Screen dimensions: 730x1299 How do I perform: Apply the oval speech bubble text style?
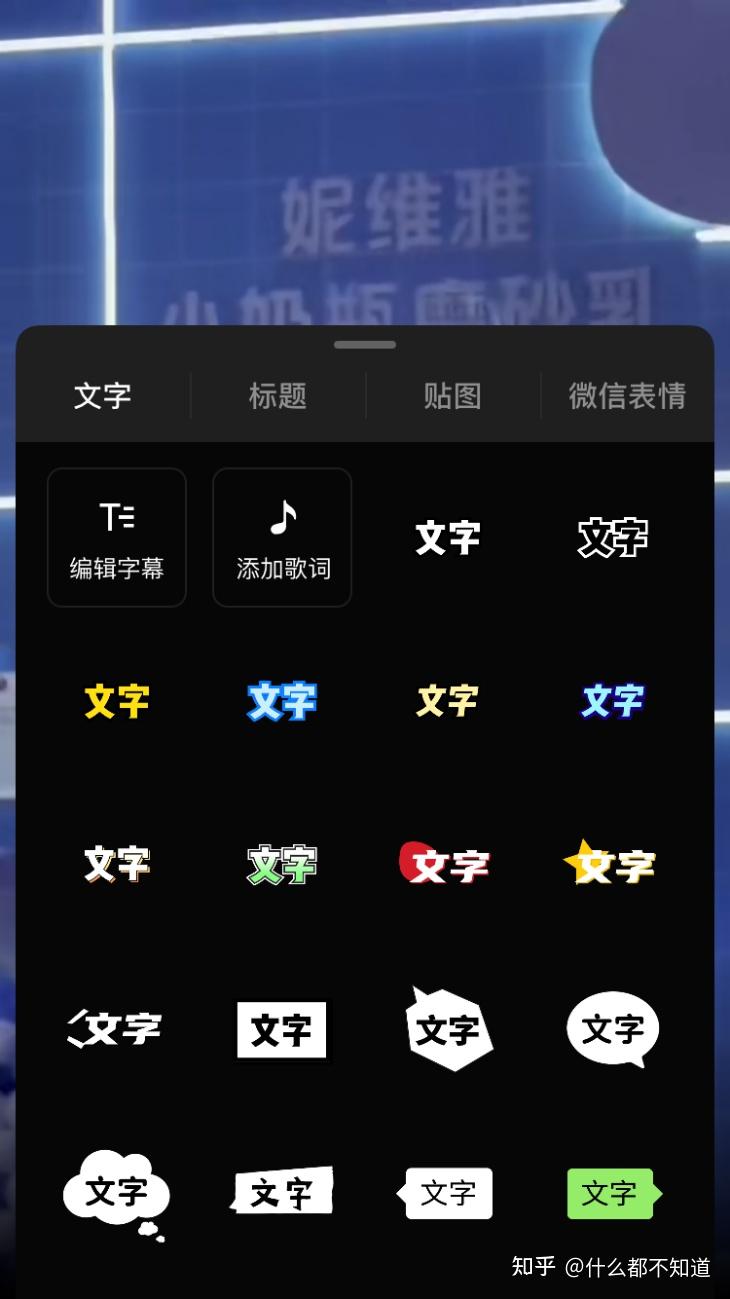612,1029
